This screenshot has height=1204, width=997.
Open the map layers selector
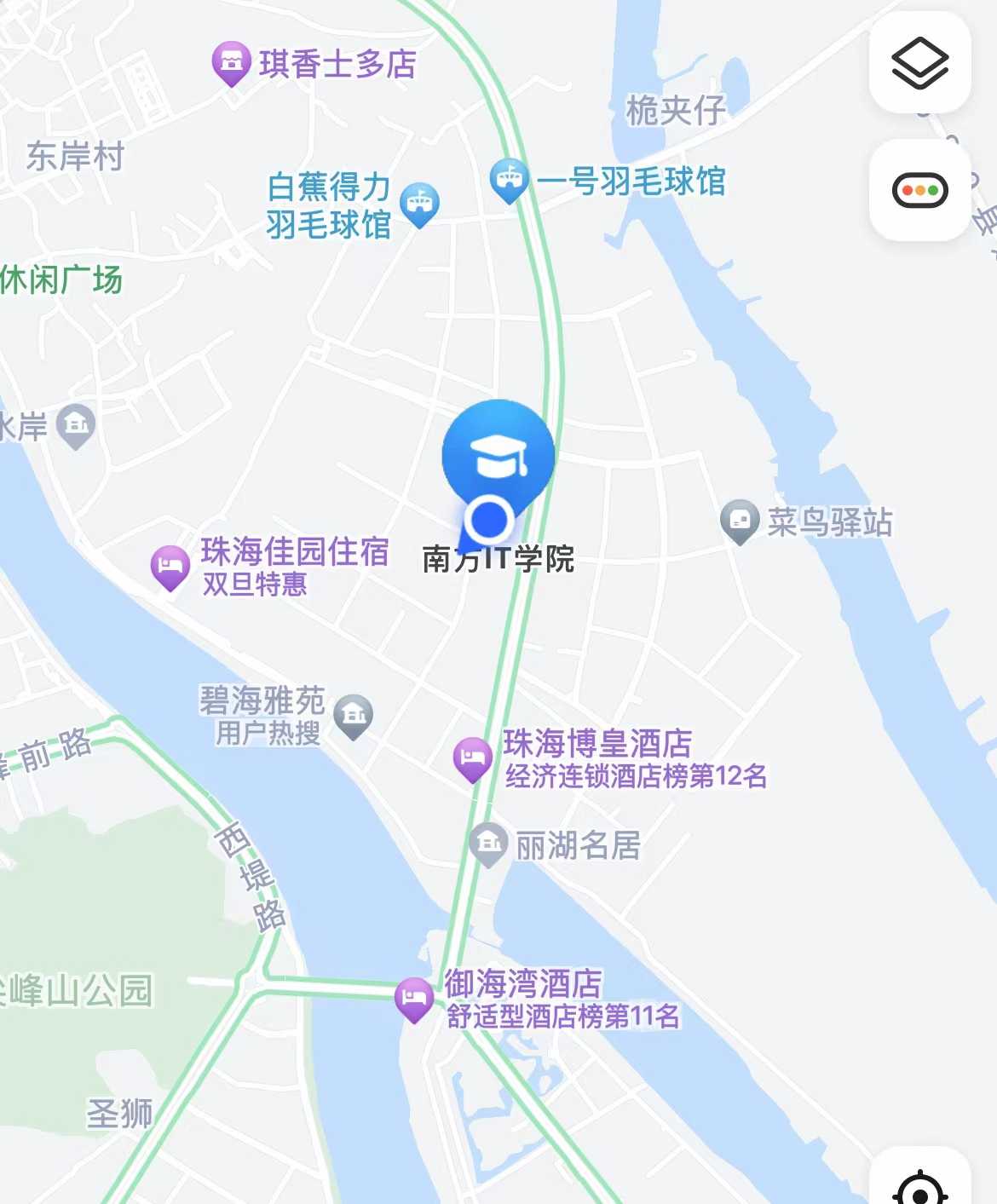[919, 63]
